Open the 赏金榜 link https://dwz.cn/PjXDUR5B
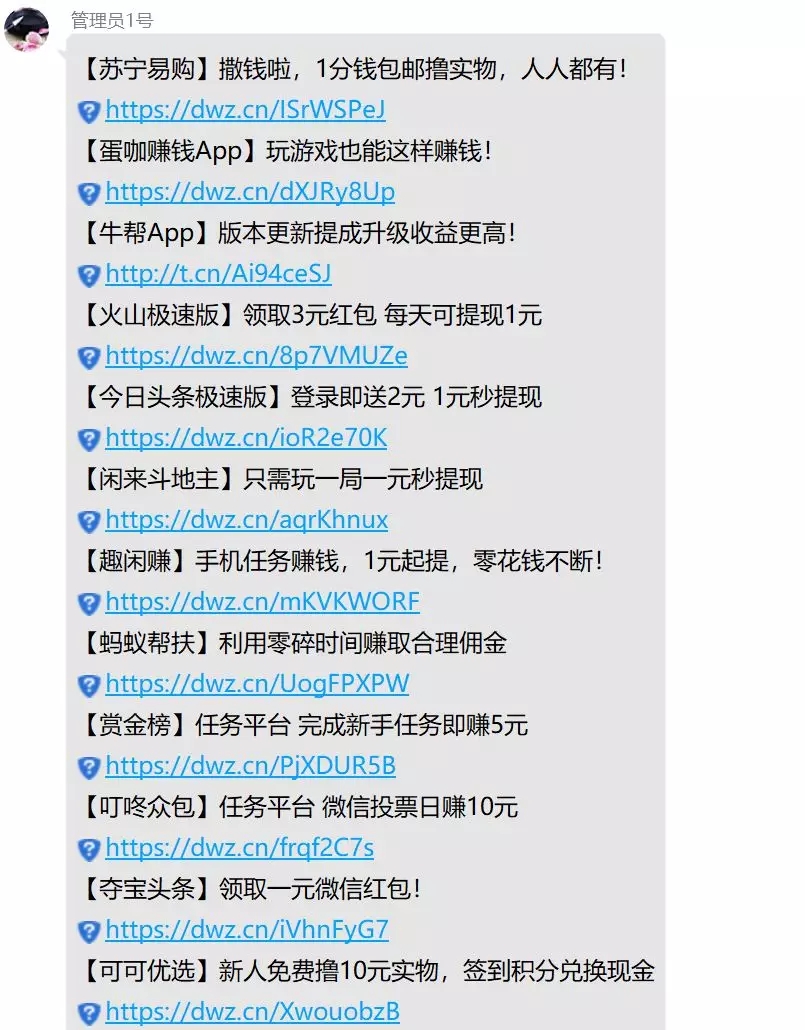Screen dimensions: 805x1030 coord(252,765)
